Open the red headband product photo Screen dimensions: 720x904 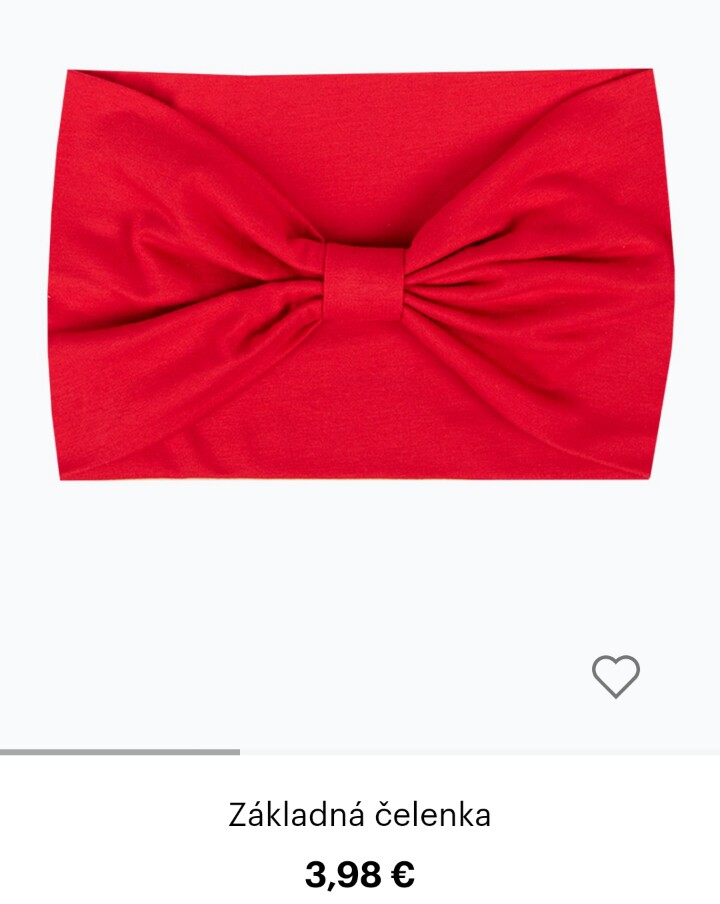tap(360, 274)
